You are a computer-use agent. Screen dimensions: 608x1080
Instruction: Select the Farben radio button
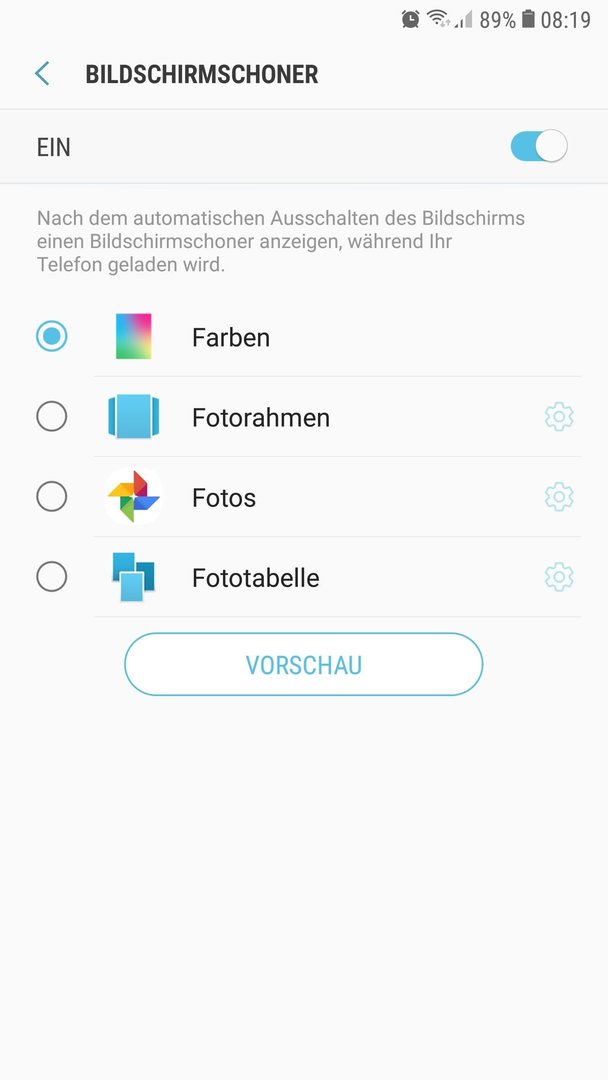52,337
